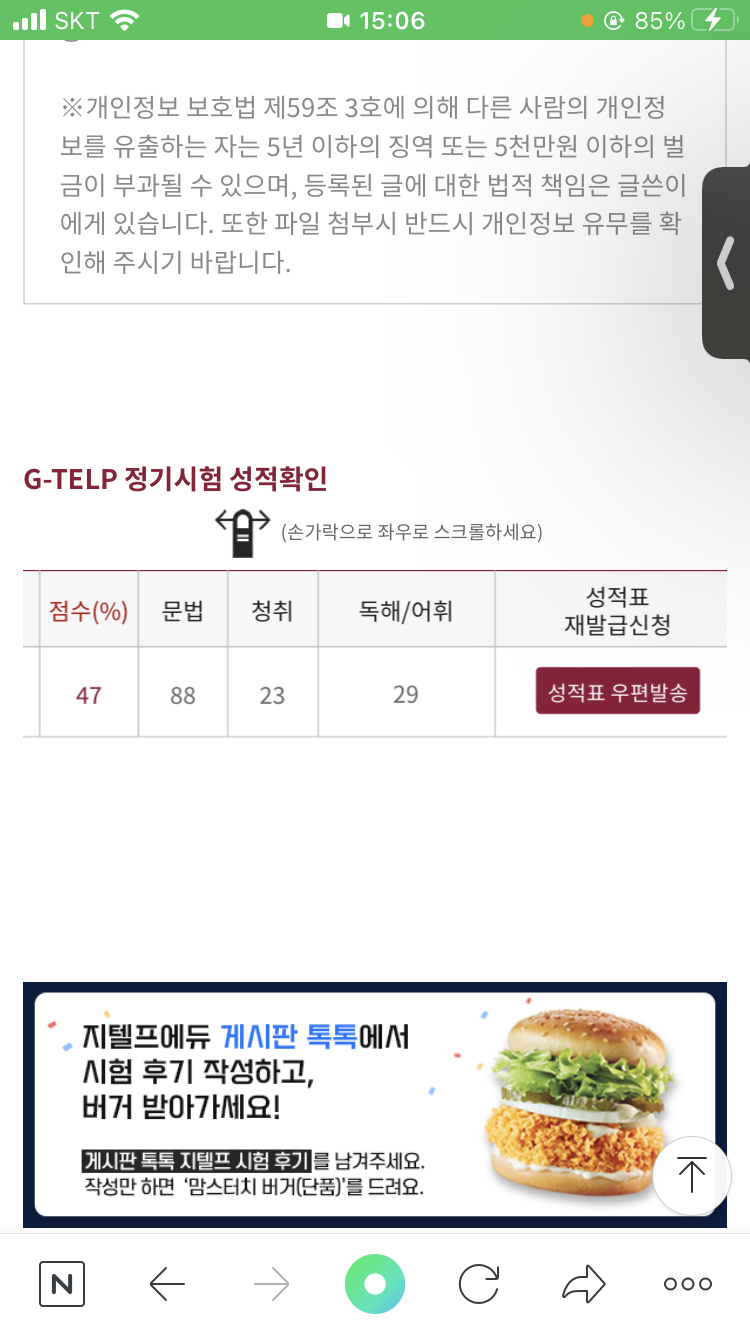Screen dimensions: 750x1334
Task: Open the Naver home N button
Action: point(62,1284)
